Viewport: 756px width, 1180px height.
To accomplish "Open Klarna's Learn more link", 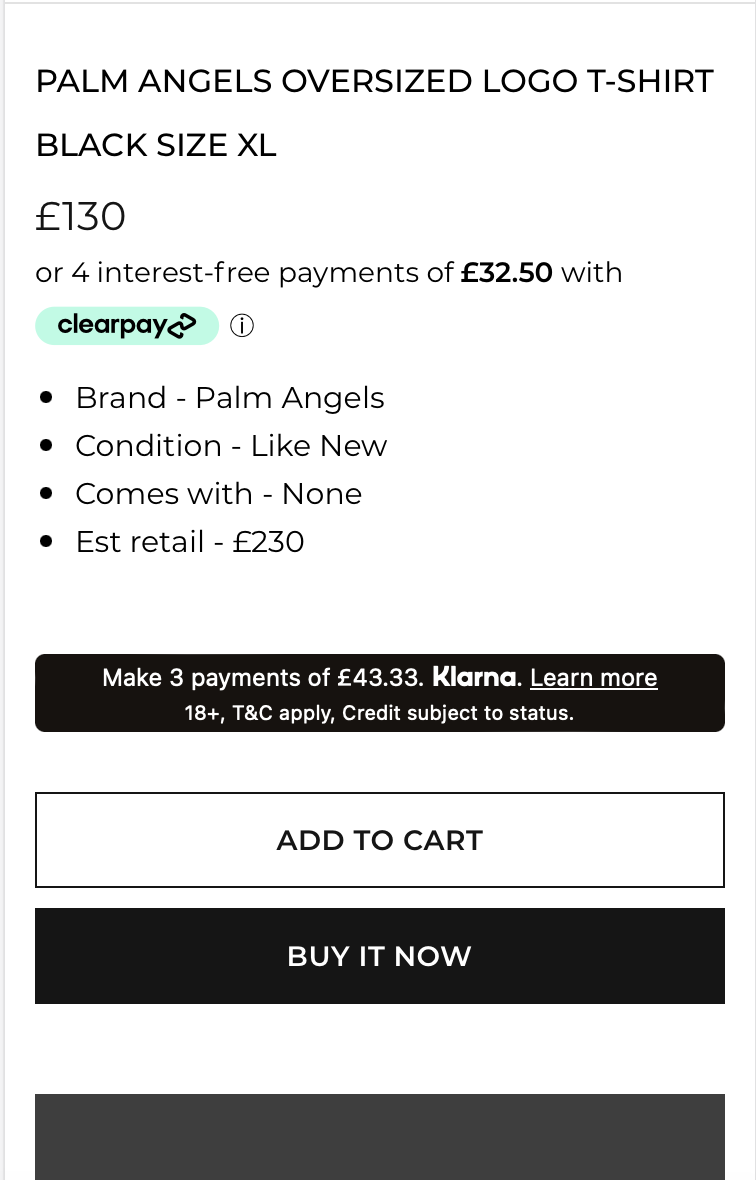I will click(593, 678).
